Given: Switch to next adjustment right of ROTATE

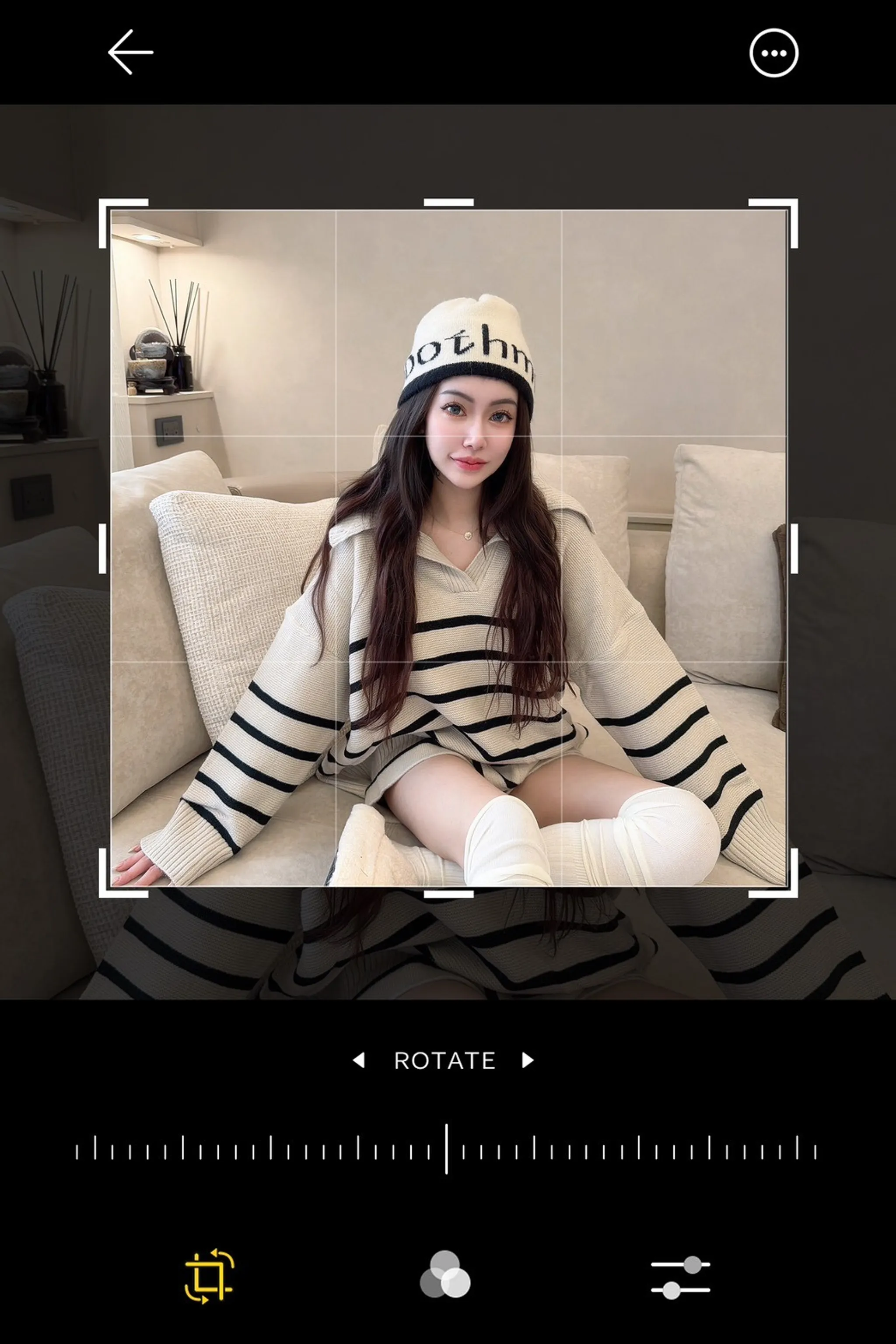Looking at the screenshot, I should [528, 1060].
